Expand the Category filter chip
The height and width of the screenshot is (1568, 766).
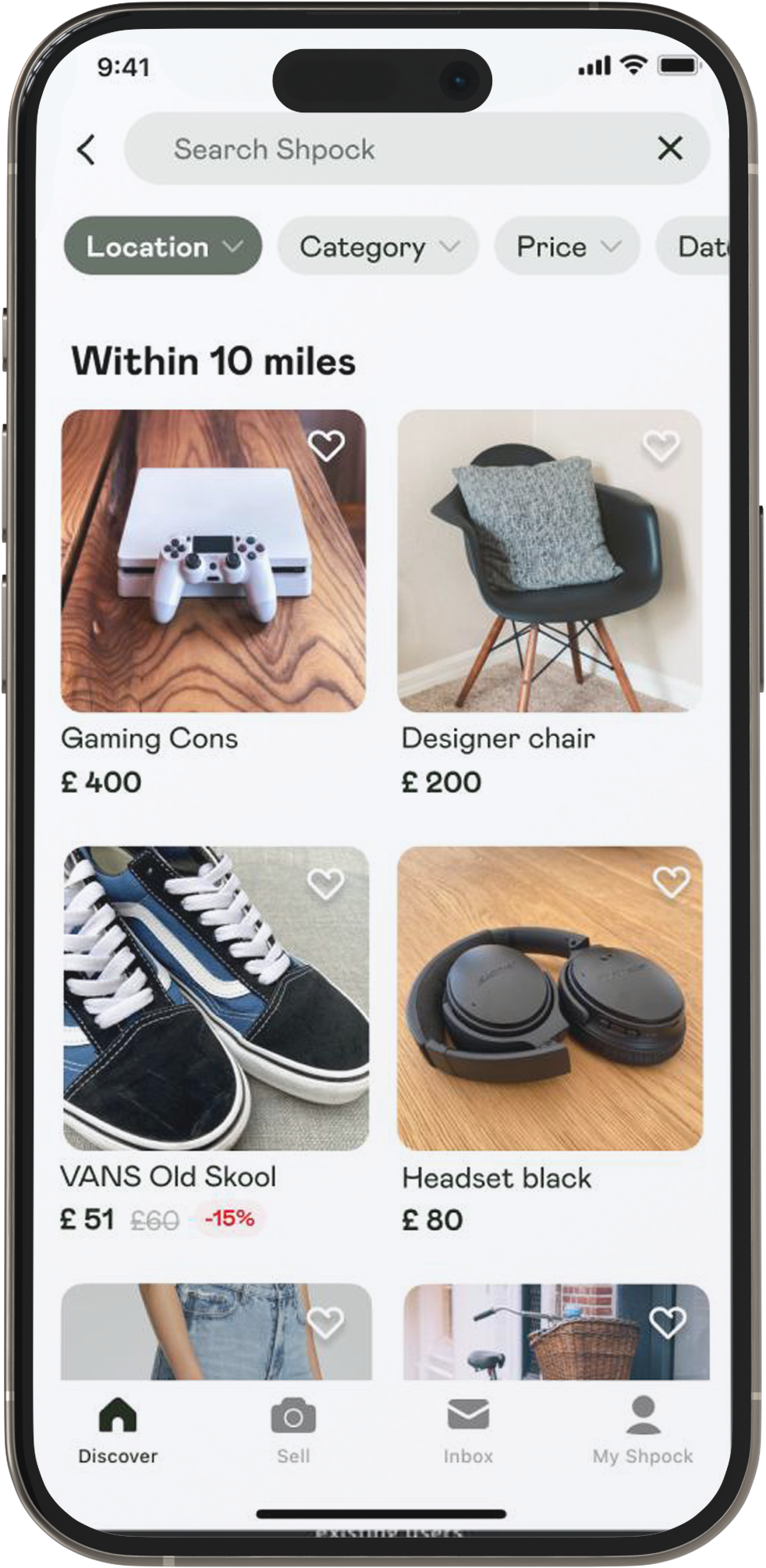[378, 247]
